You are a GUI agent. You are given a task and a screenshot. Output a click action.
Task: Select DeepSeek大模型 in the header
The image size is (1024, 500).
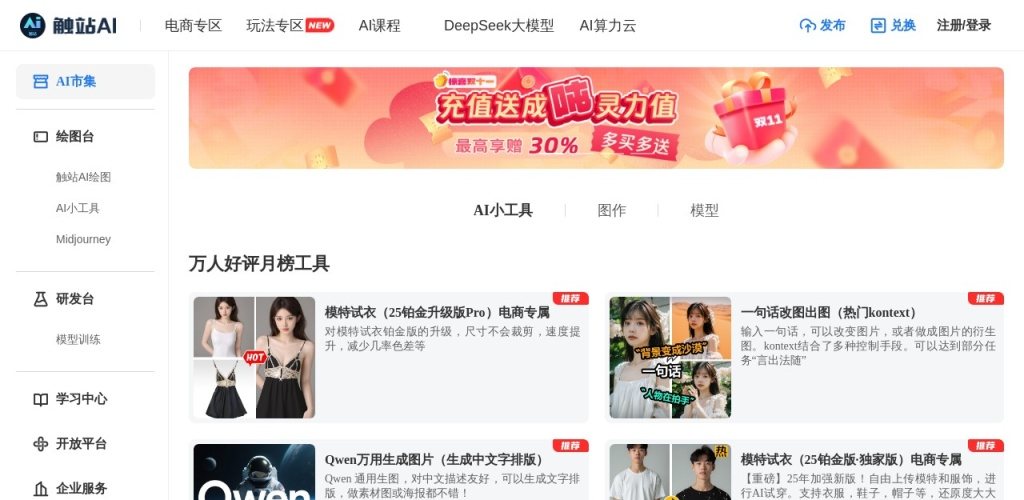coord(498,25)
